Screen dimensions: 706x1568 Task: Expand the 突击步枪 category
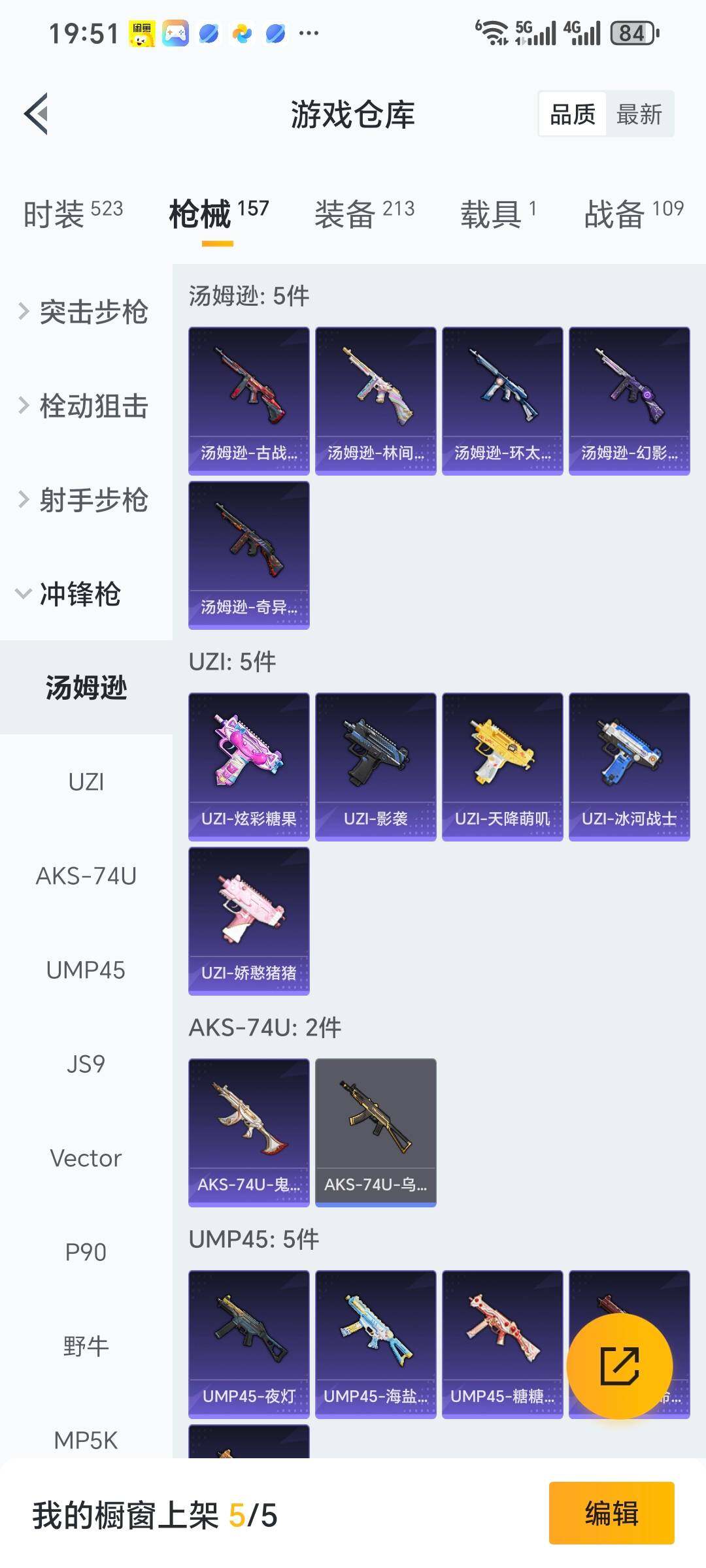click(85, 312)
